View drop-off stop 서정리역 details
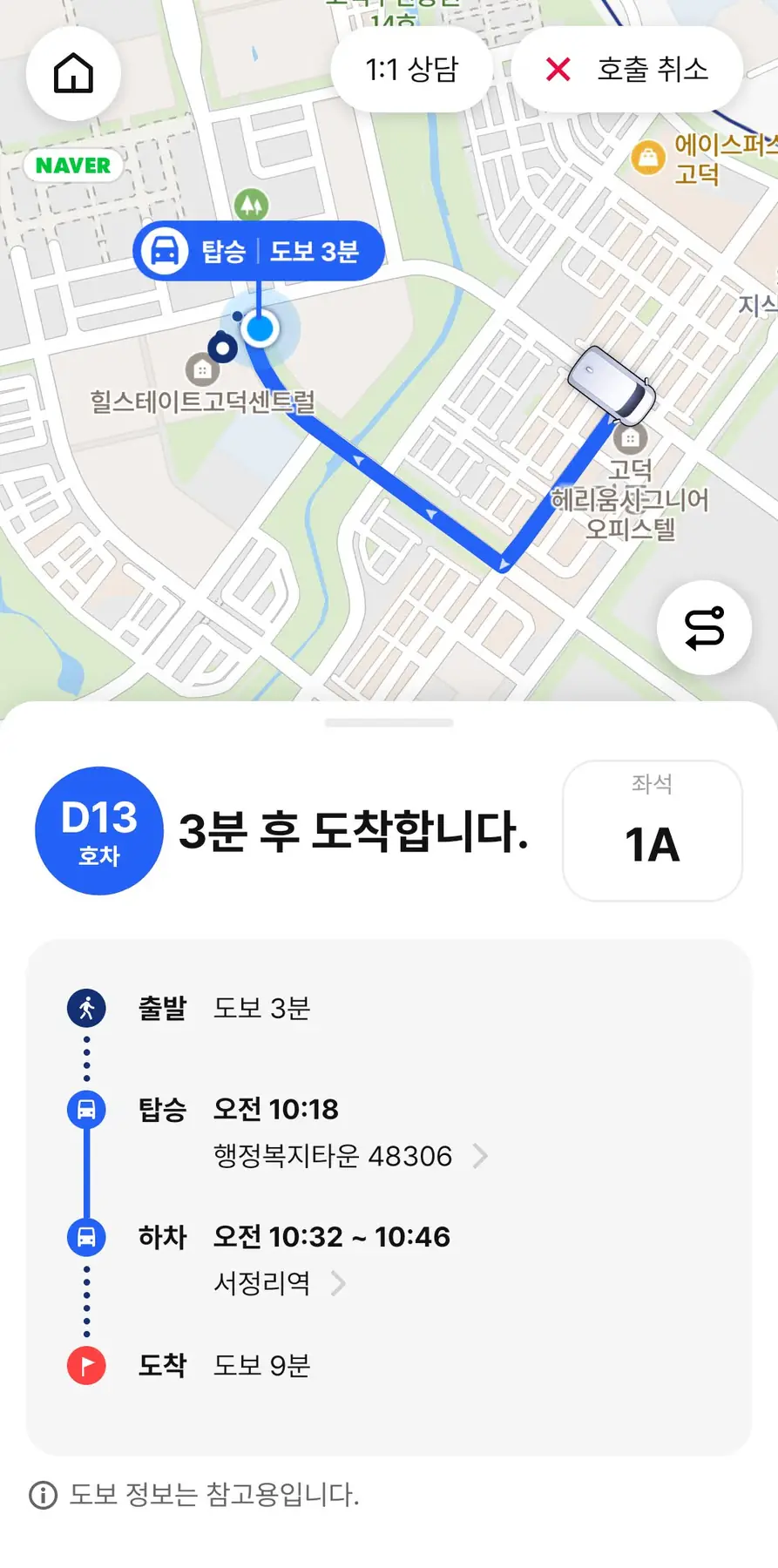 (x=280, y=1283)
